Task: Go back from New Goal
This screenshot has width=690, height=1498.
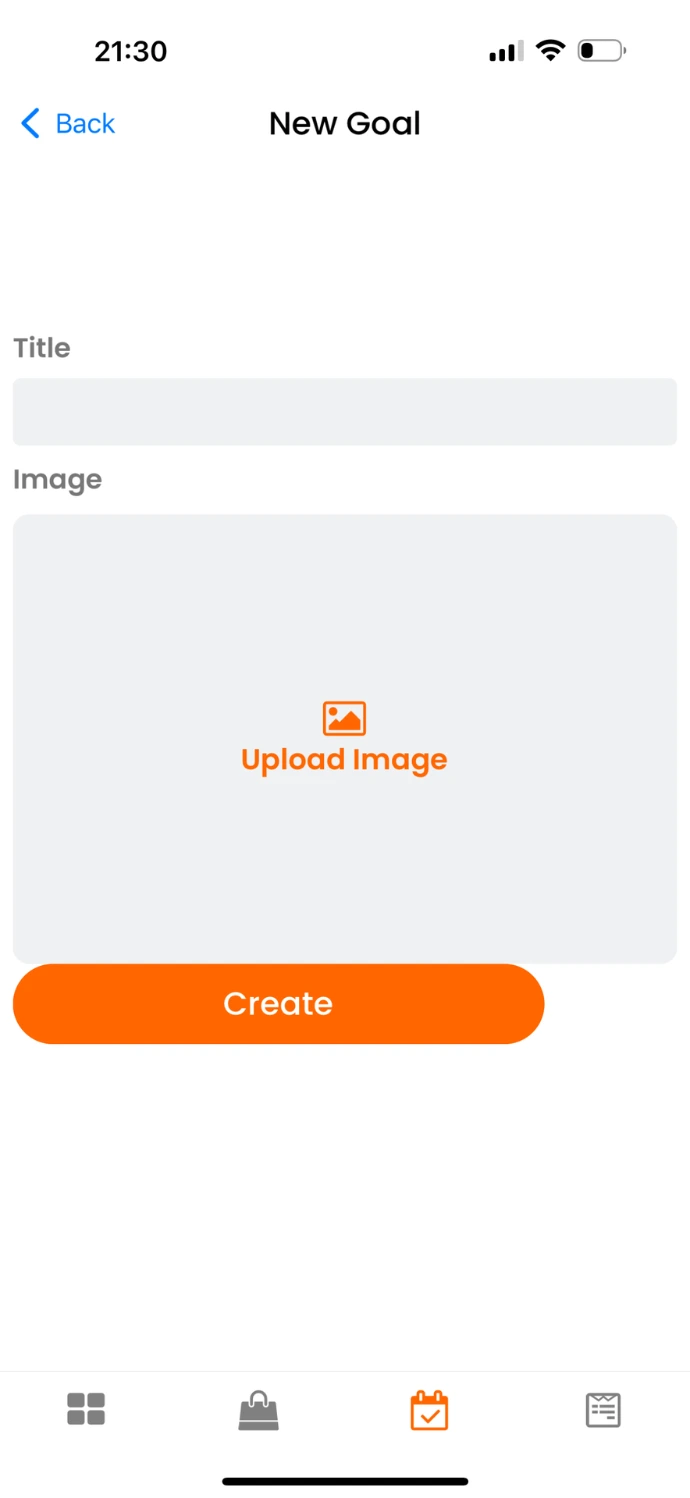Action: pos(68,124)
